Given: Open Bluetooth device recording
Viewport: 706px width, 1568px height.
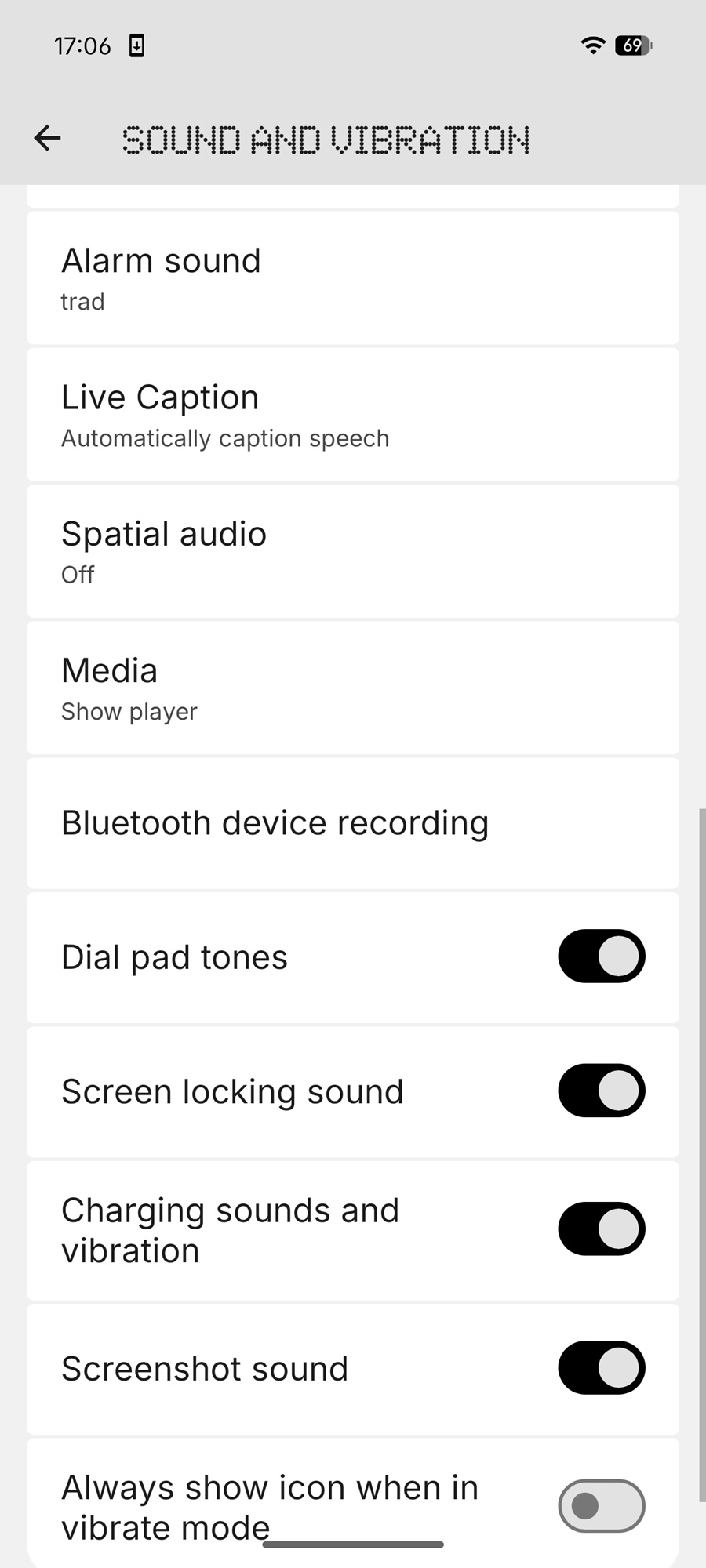Looking at the screenshot, I should (353, 823).
